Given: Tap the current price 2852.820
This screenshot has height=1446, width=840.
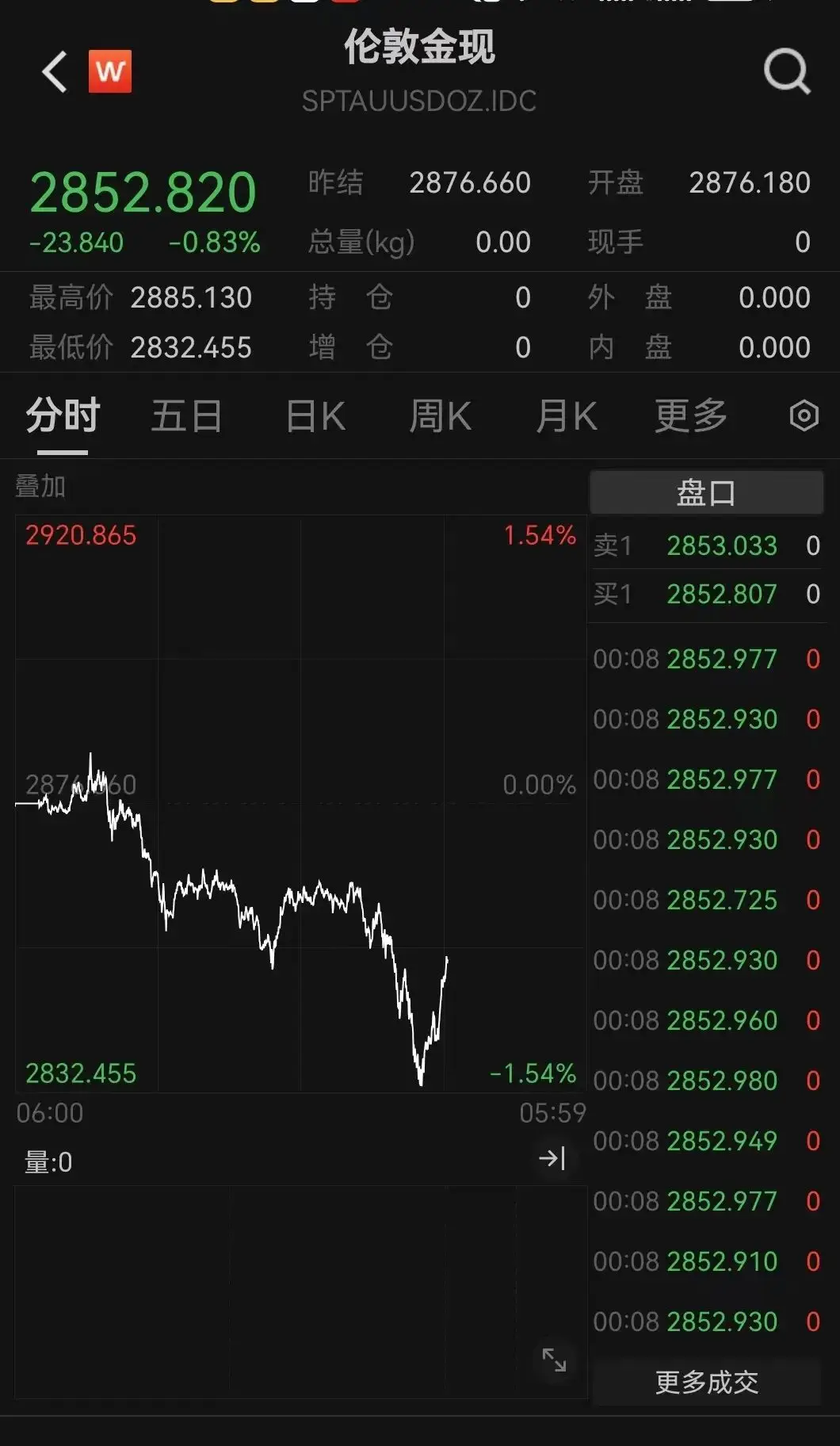Looking at the screenshot, I should [143, 190].
